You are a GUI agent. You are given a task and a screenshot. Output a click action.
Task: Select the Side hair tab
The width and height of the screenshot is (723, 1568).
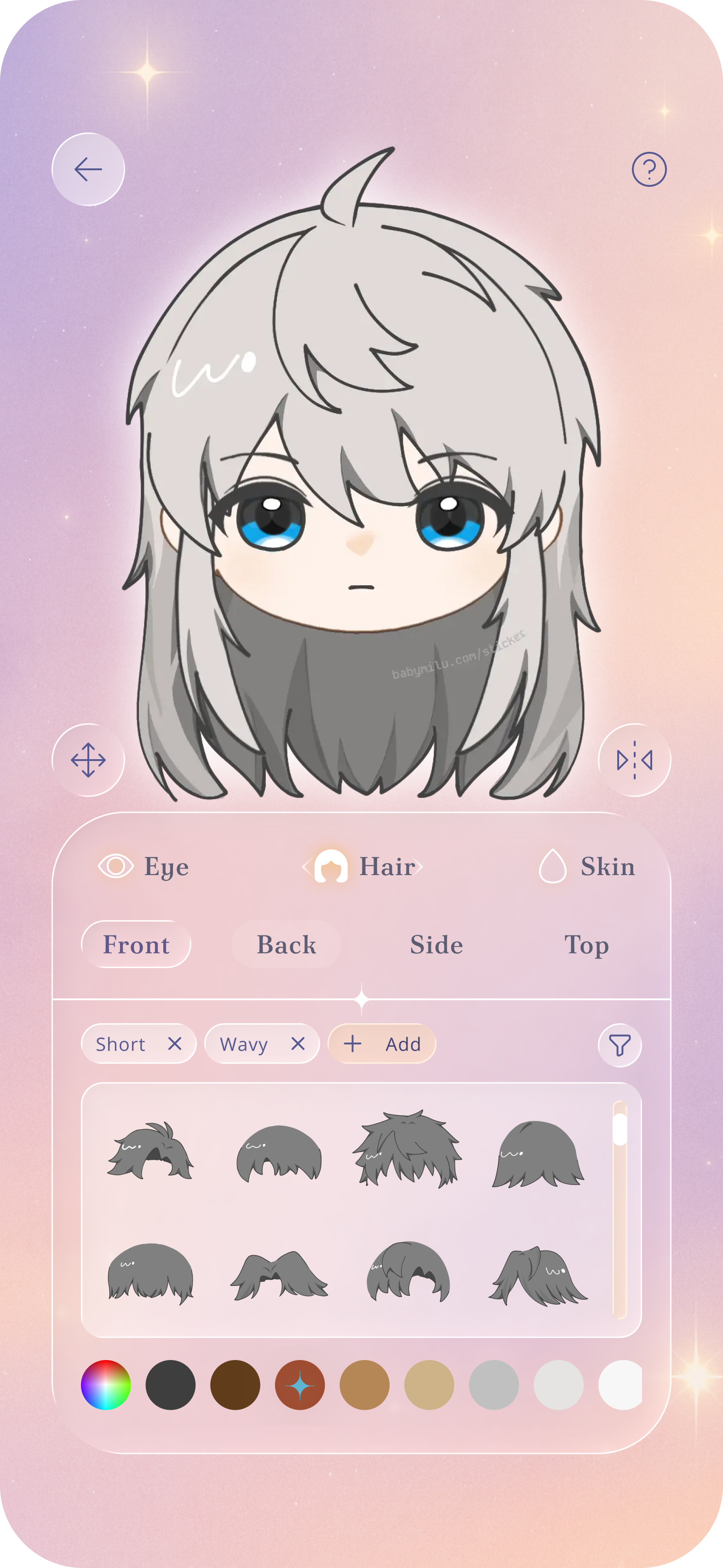click(436, 945)
